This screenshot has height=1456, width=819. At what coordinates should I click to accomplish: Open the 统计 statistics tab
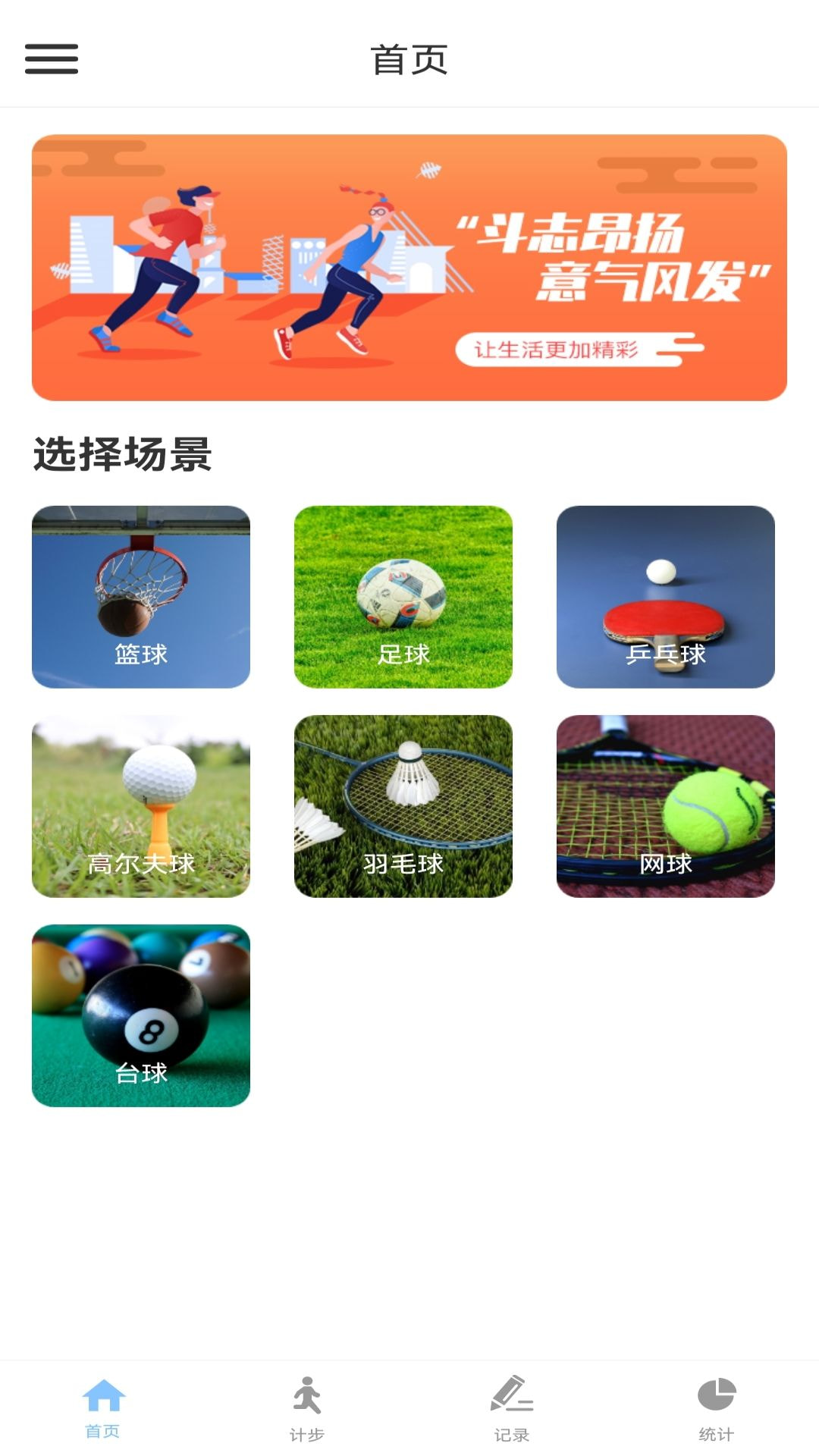[x=717, y=1409]
